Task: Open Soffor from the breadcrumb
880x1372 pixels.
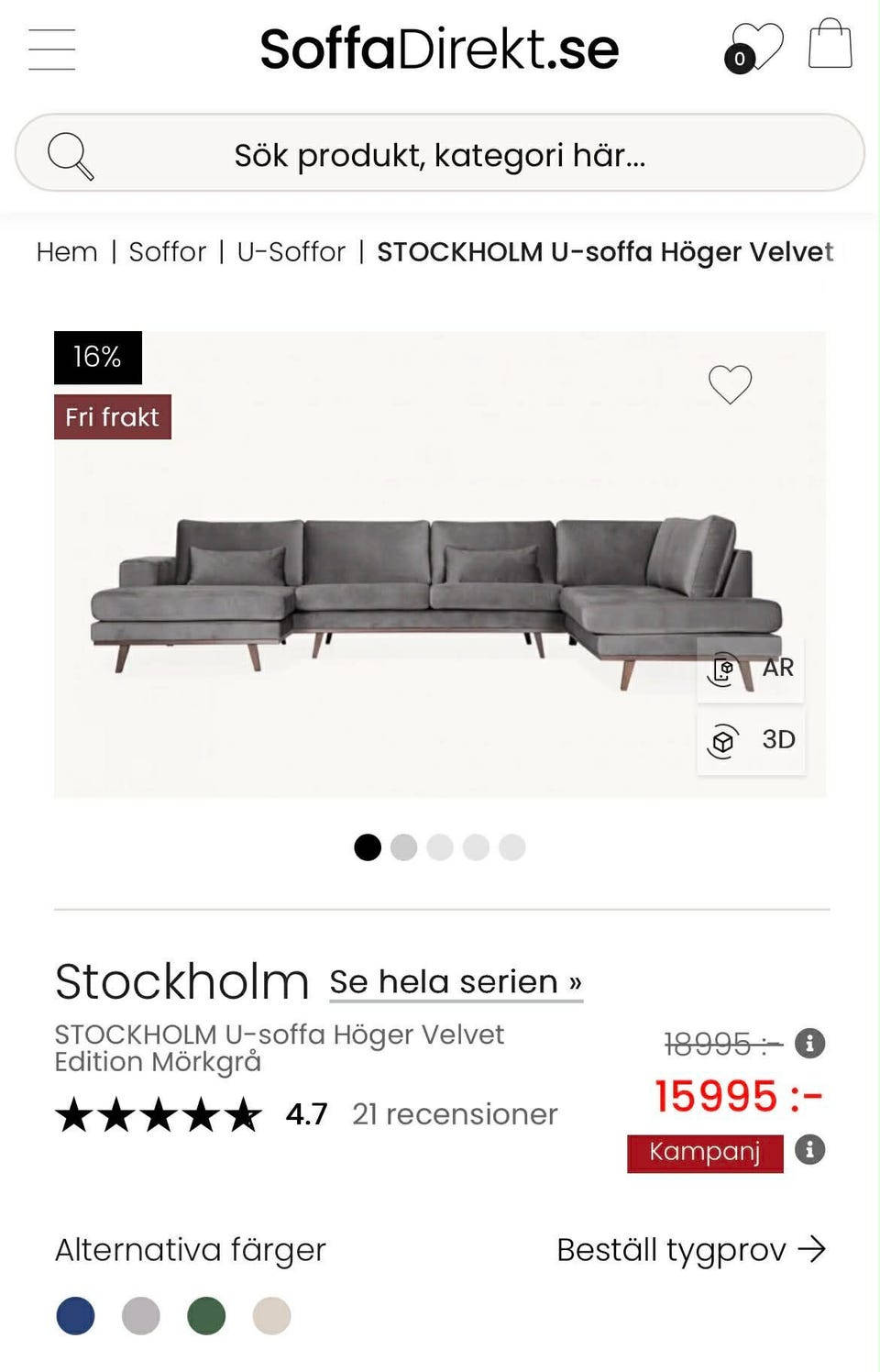Action: click(x=168, y=251)
